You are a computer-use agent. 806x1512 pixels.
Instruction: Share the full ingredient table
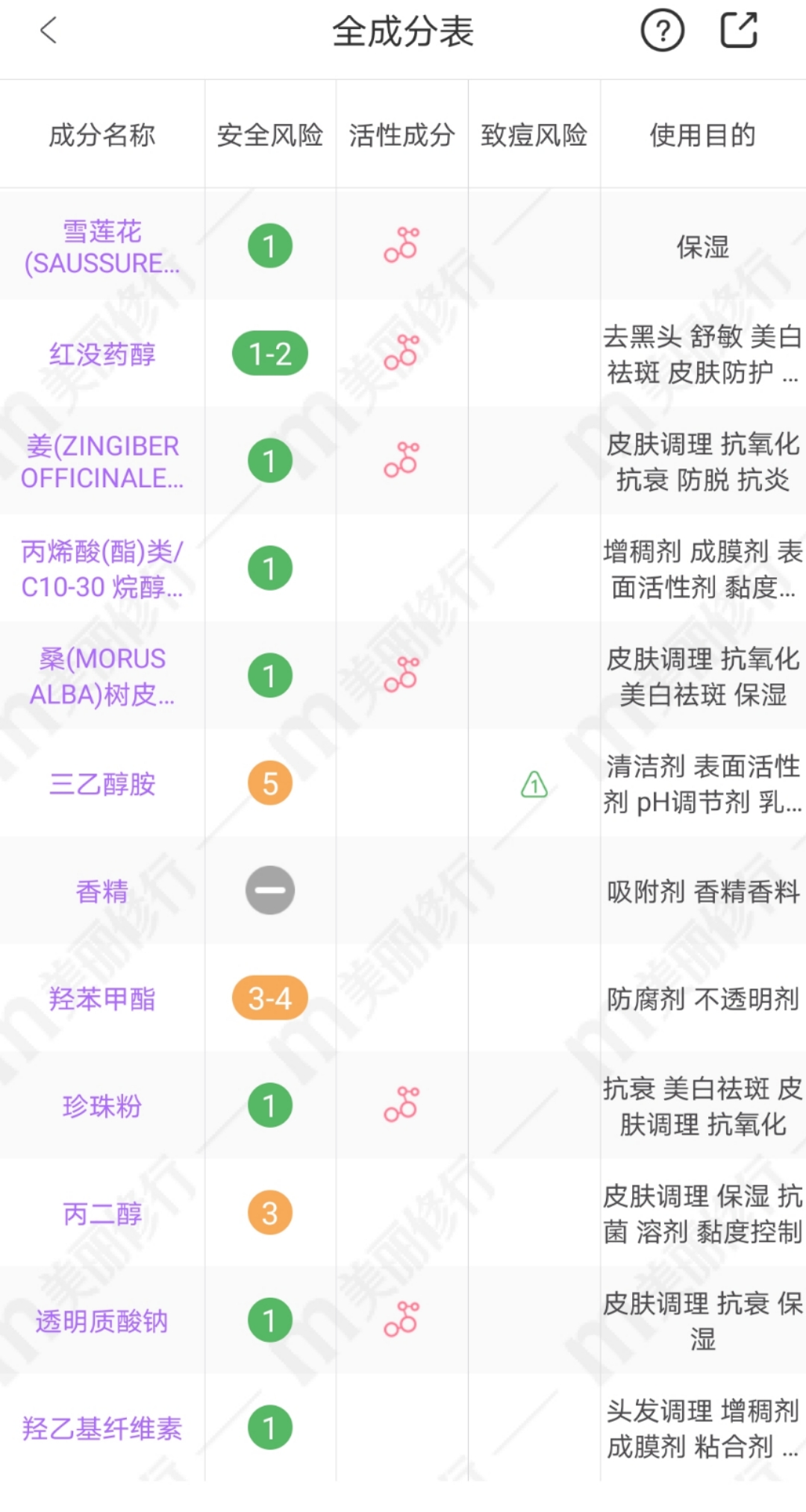[x=739, y=31]
